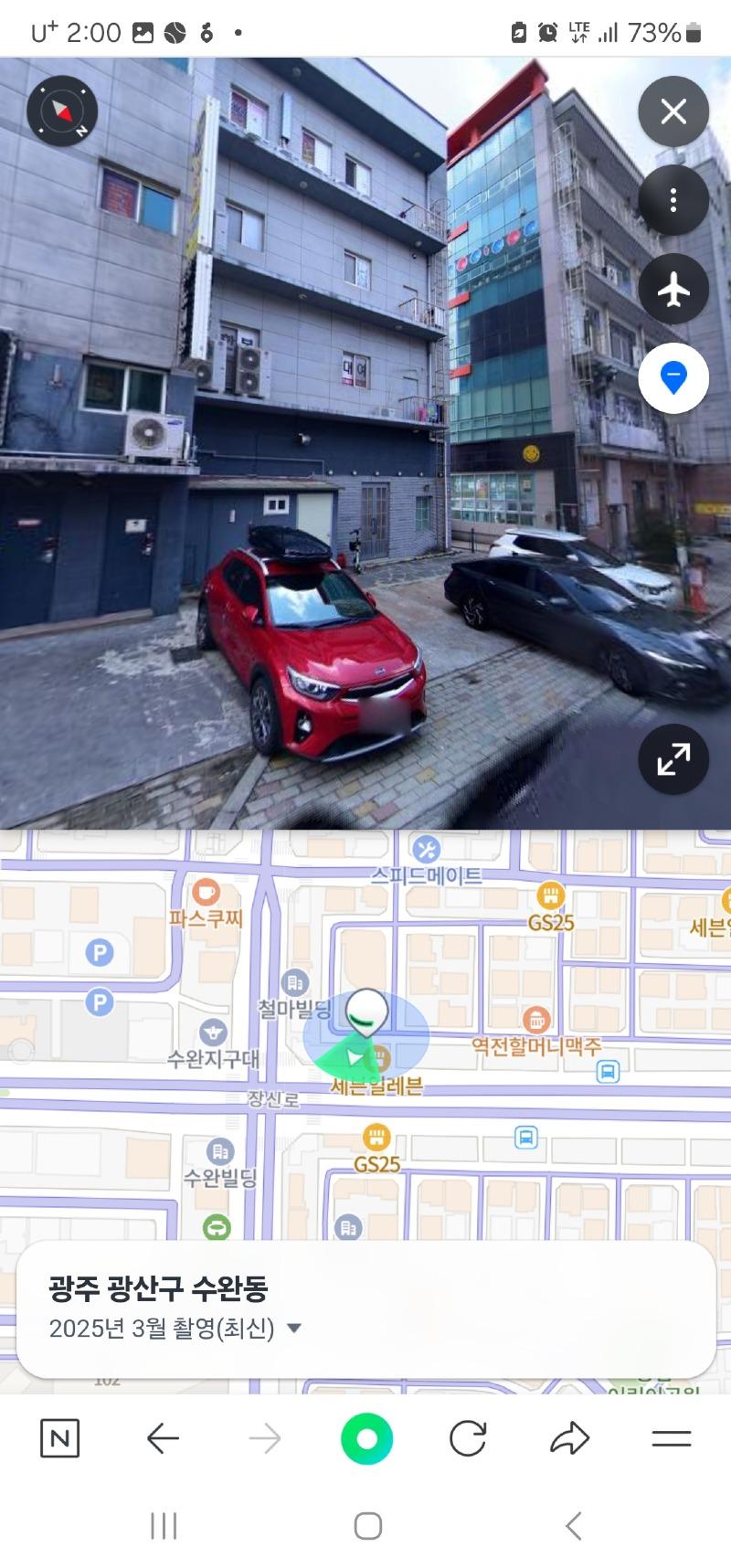
Task: Select the 수완빌딩 marker on the map
Action: (x=219, y=1152)
